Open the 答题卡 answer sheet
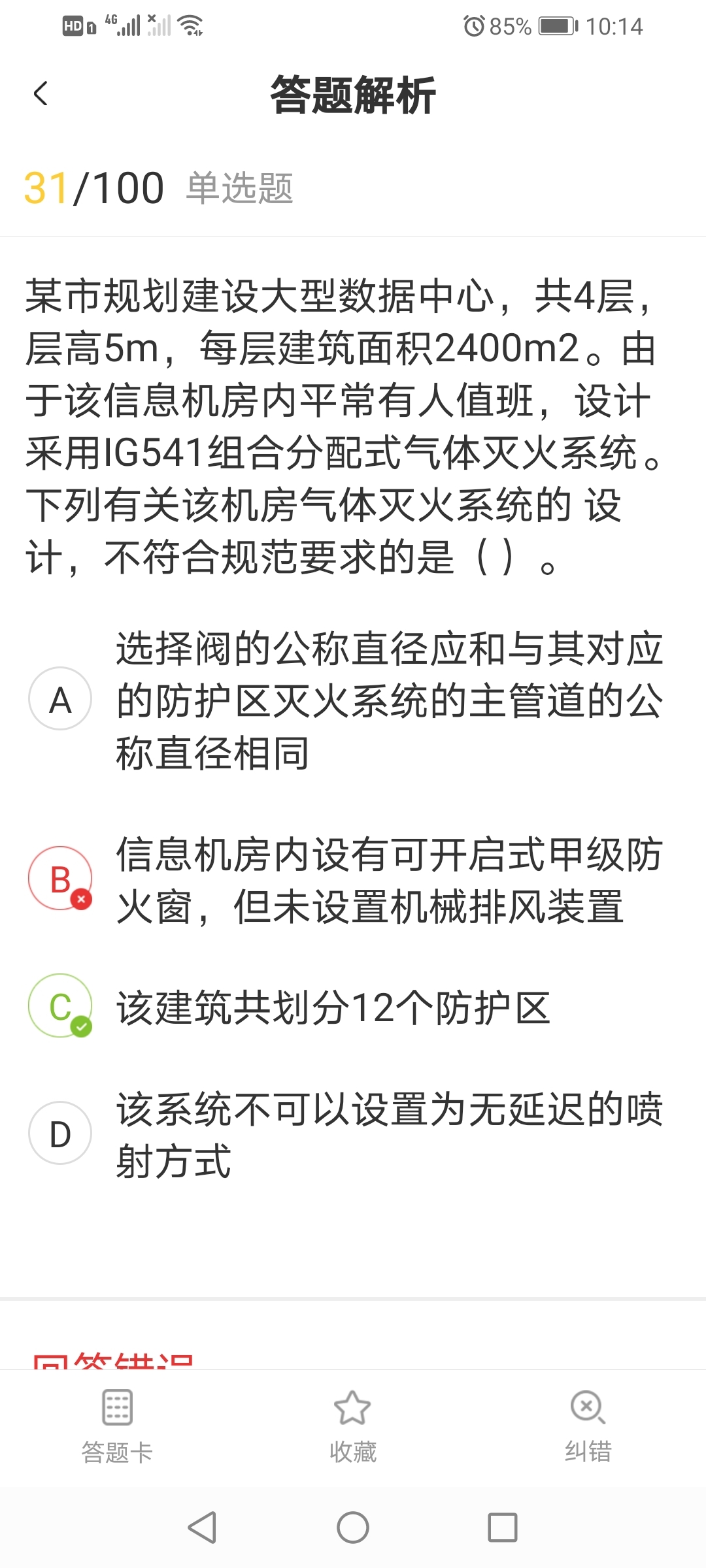The height and width of the screenshot is (1568, 706). [x=118, y=1426]
